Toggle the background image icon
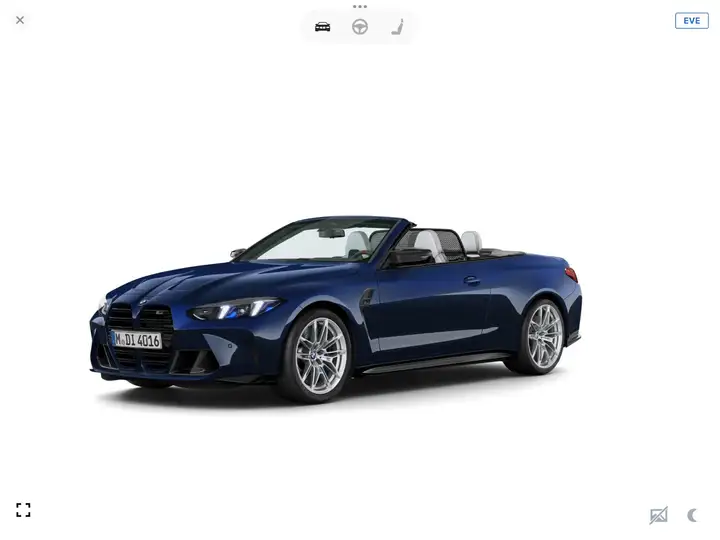Viewport: 720px width, 540px height. click(x=658, y=516)
